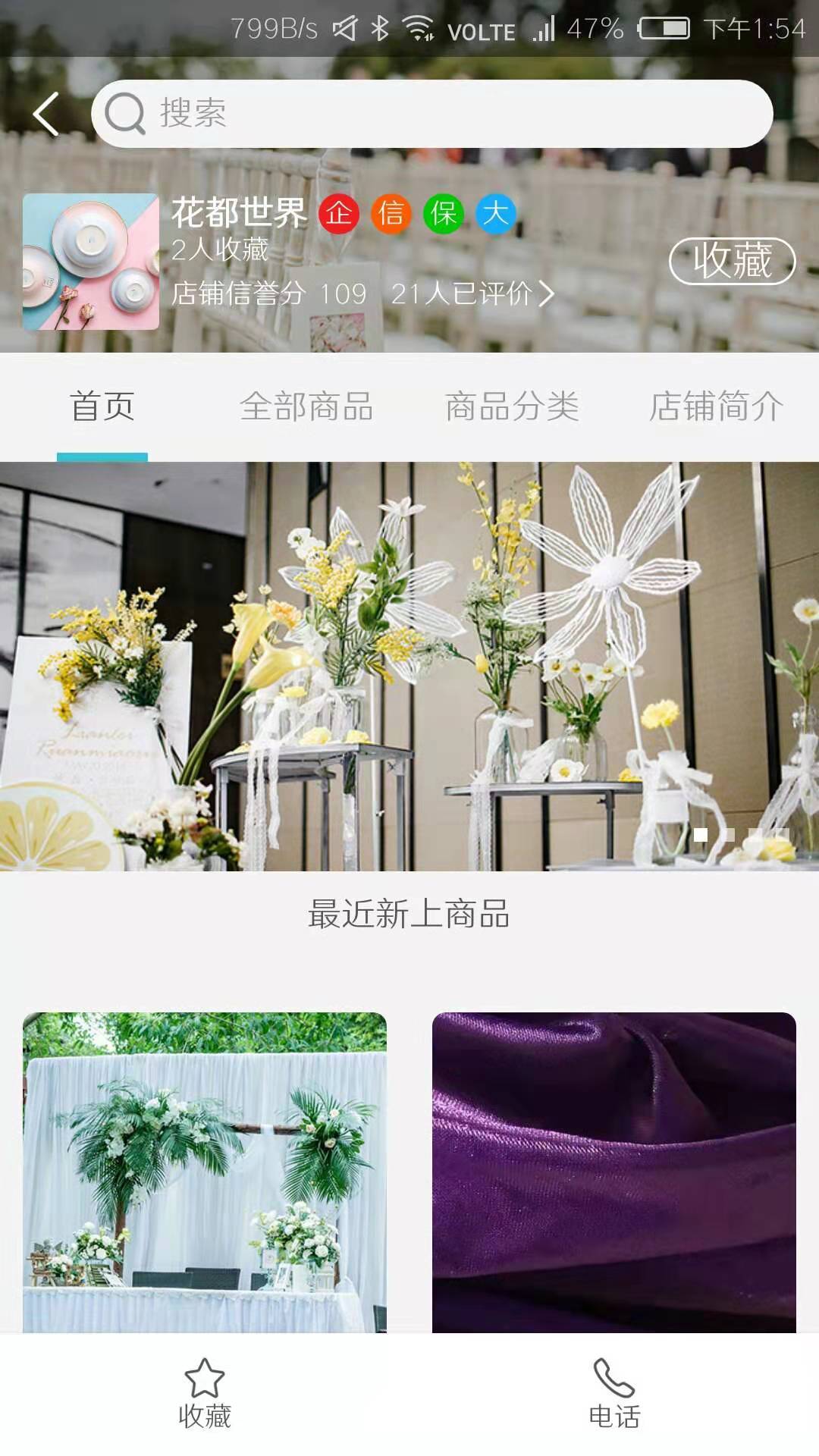The image size is (819, 1456).
Task: Open the 花都世界 shop avatar
Action: click(x=91, y=262)
